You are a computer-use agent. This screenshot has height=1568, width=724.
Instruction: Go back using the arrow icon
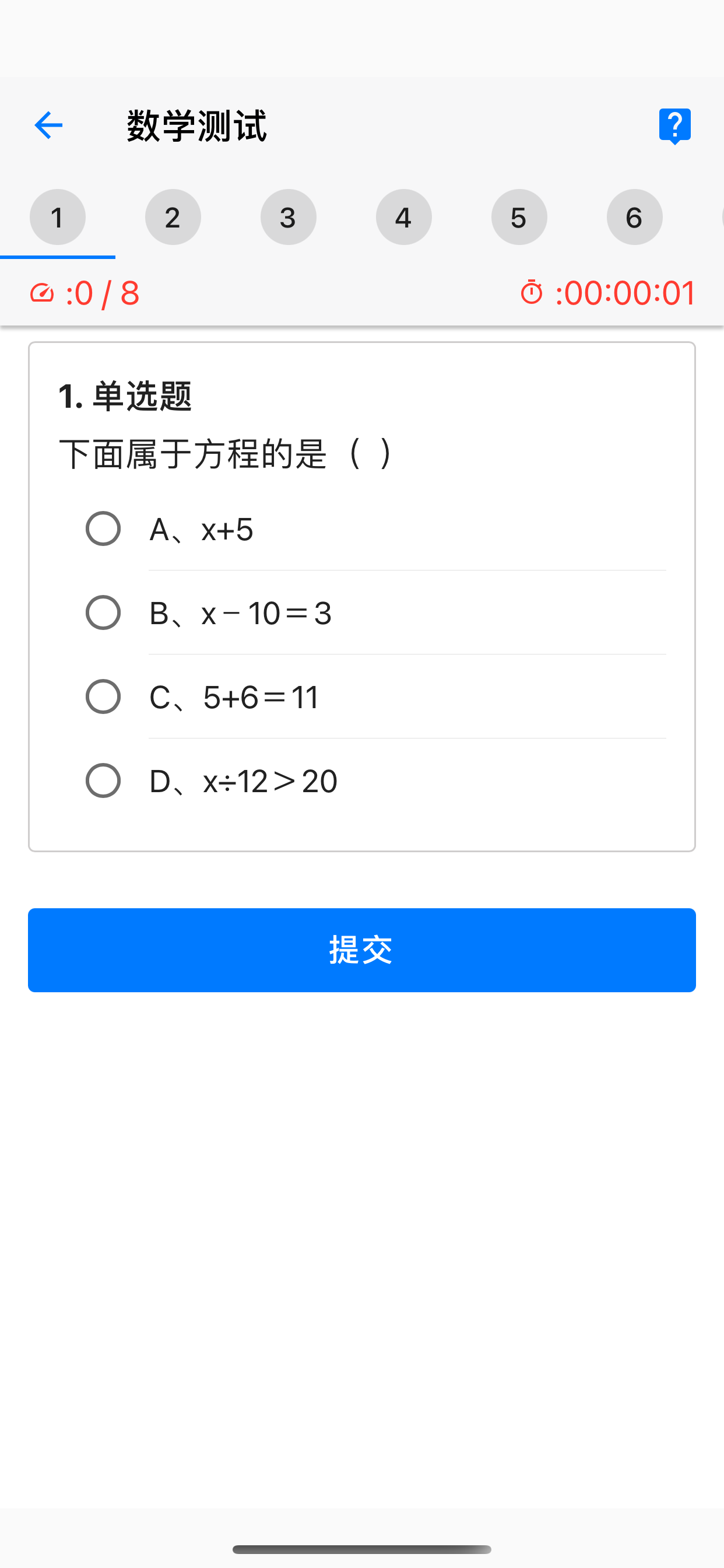tap(48, 125)
